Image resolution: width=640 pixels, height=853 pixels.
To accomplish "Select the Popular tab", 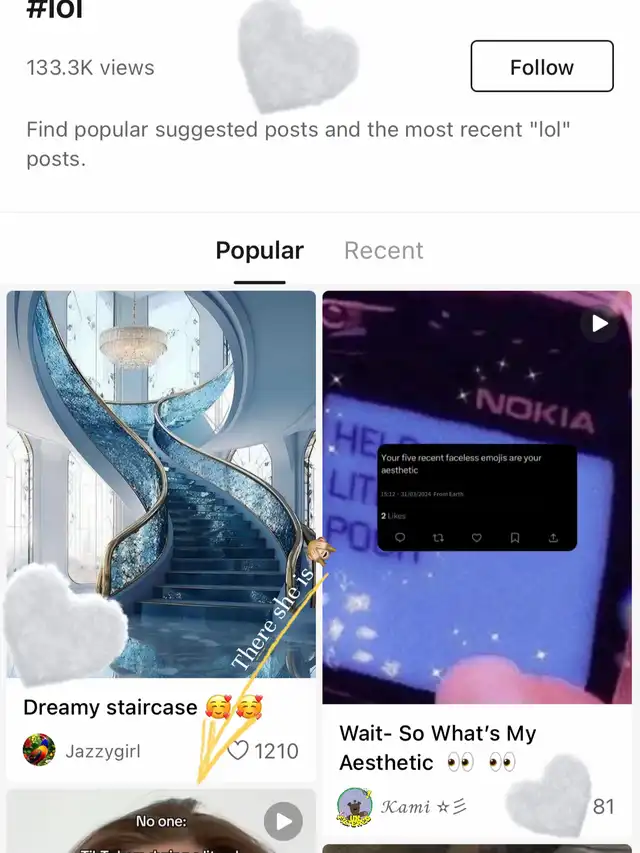I will tap(259, 250).
